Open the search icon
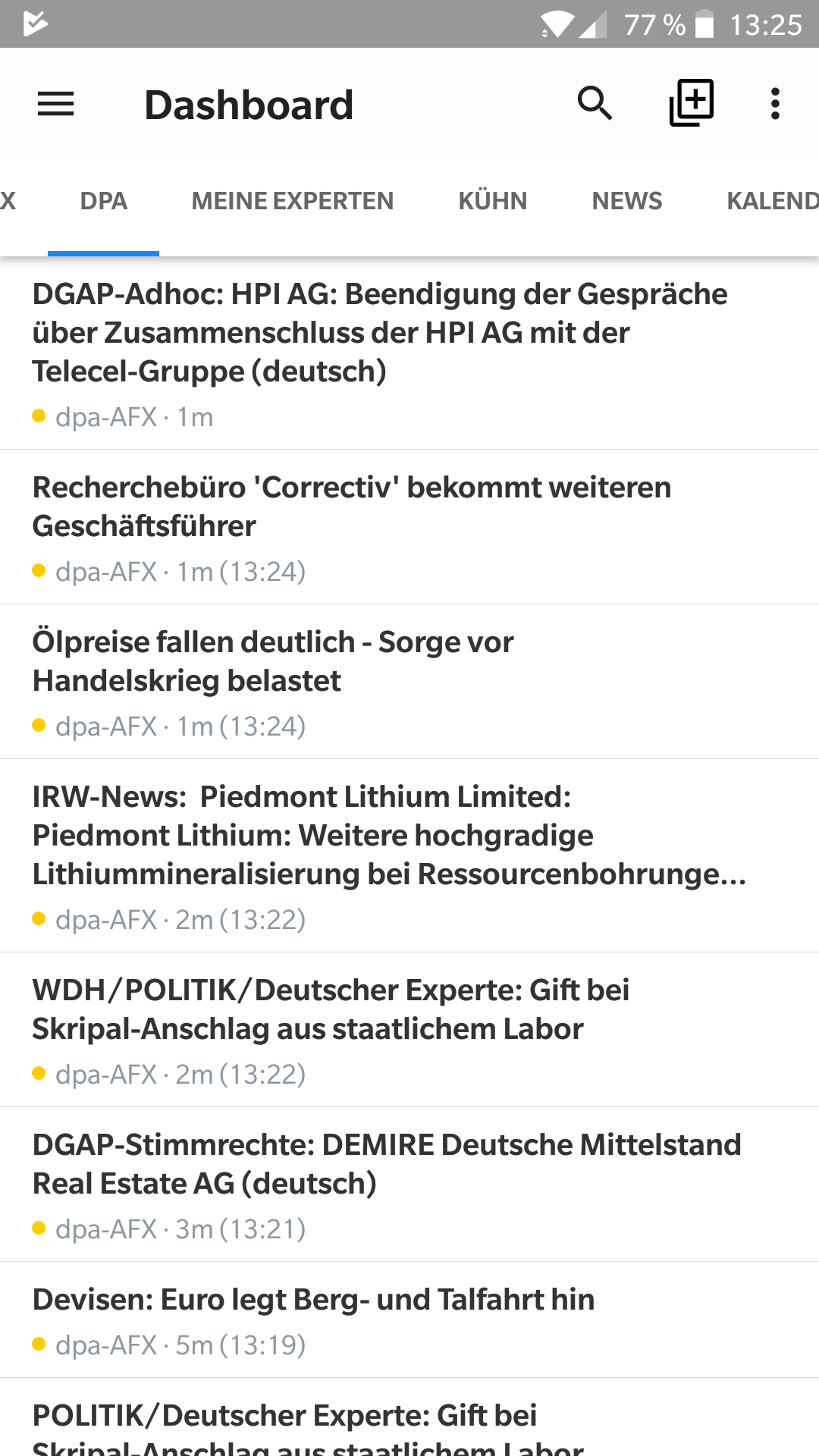This screenshot has height=1456, width=819. pos(595,104)
